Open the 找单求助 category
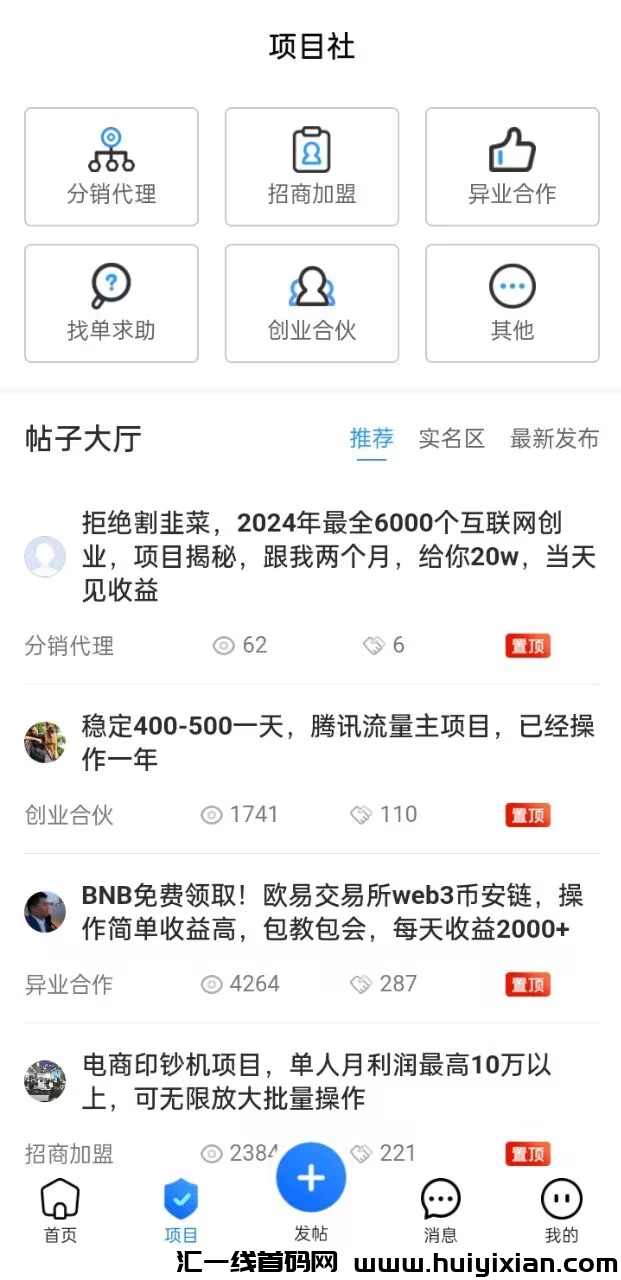621x1280 pixels. [111, 303]
